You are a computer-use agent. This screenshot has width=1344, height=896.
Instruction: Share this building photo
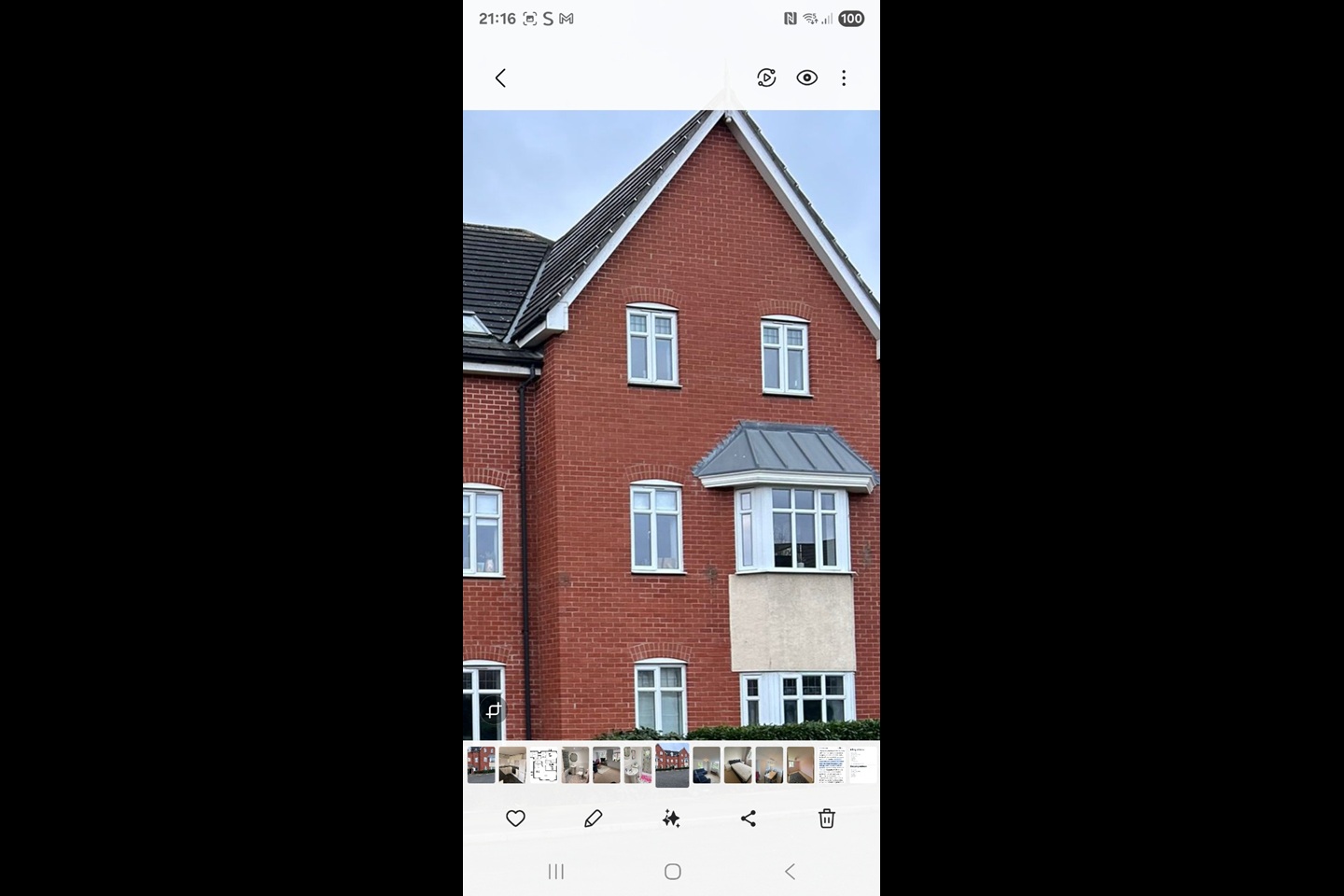(748, 819)
